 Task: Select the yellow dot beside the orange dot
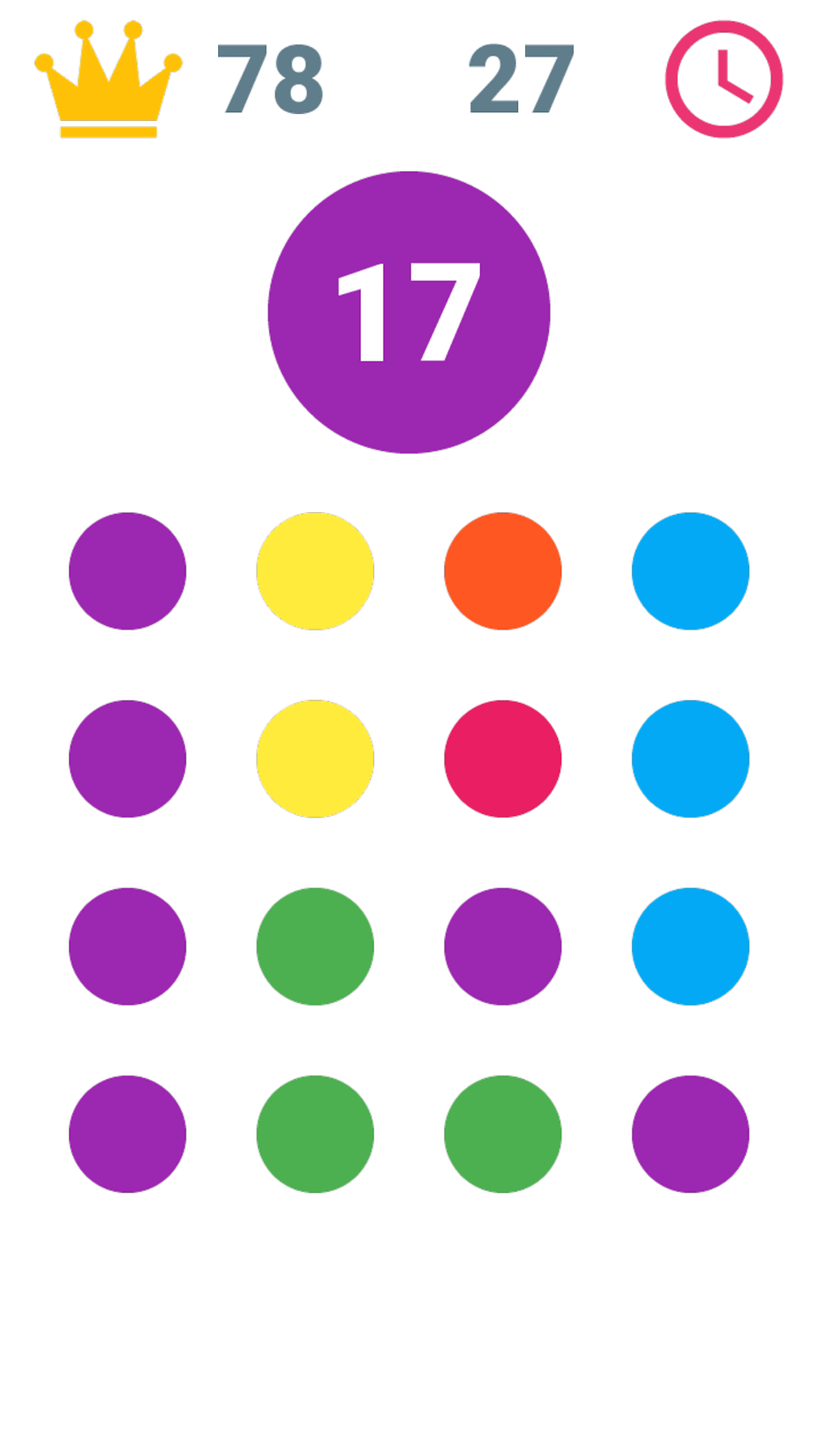coord(315,570)
